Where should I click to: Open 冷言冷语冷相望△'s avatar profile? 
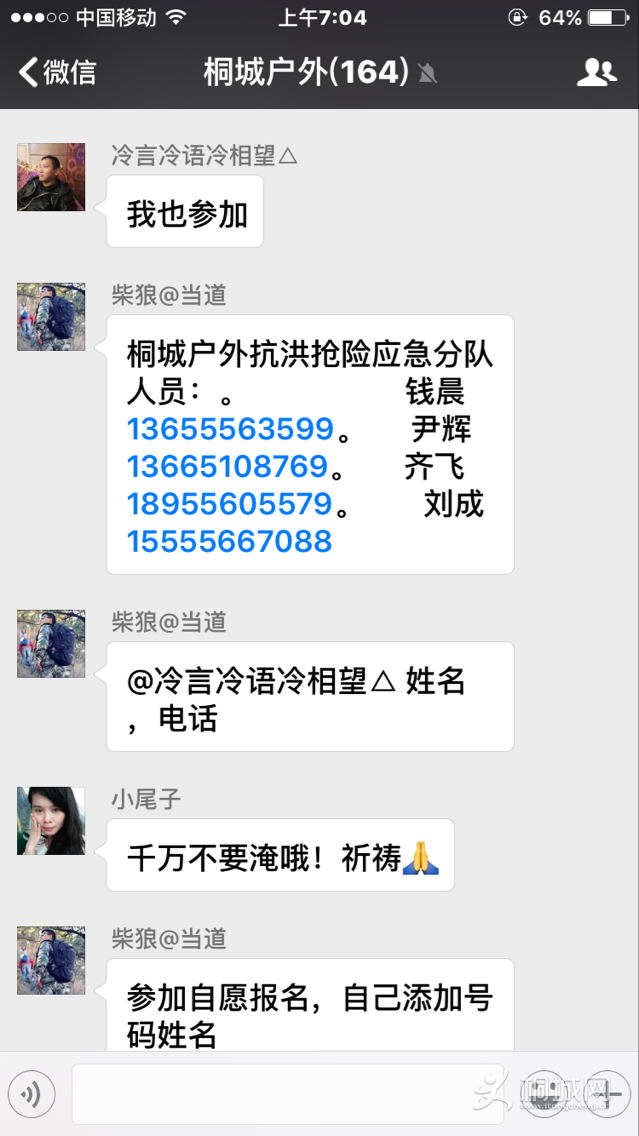pos(51,177)
